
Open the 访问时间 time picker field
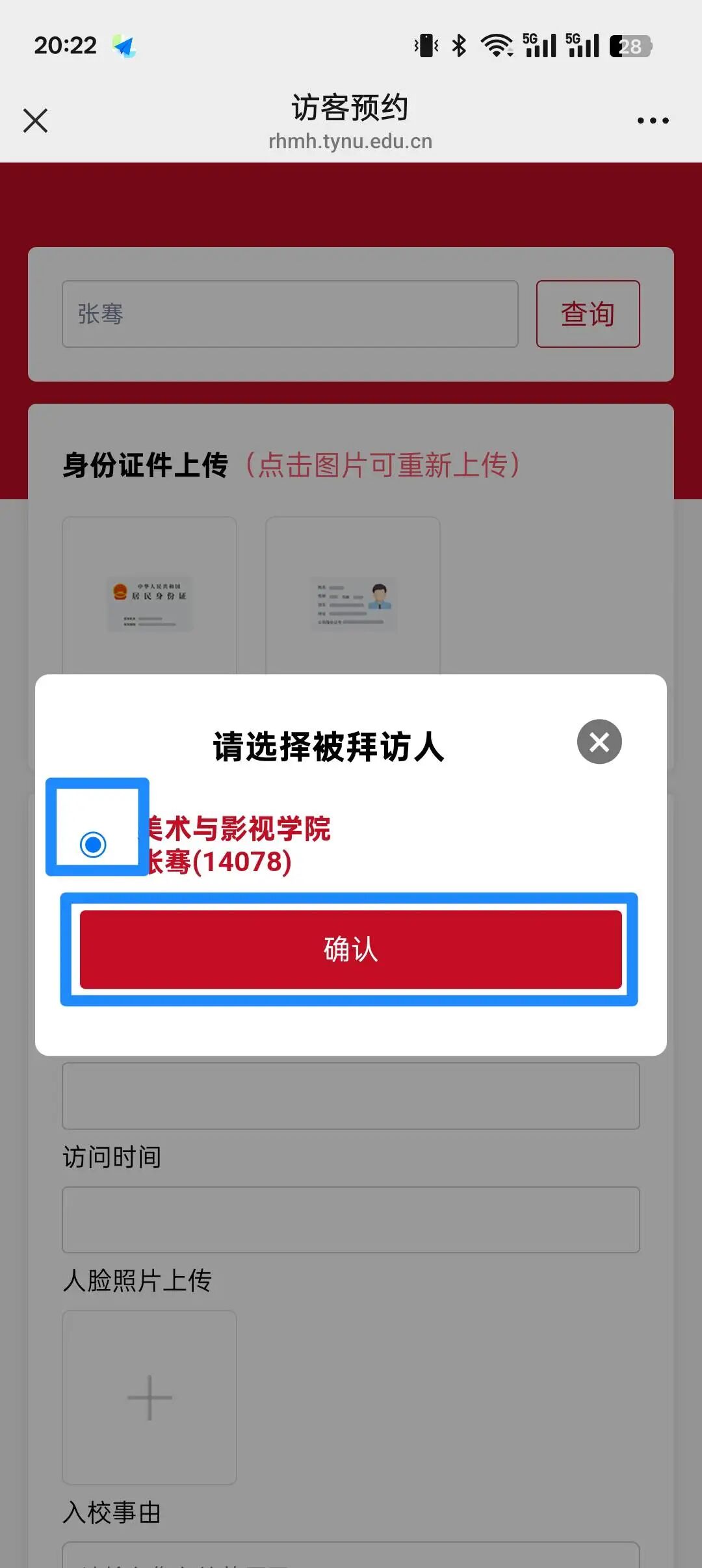[x=351, y=1219]
